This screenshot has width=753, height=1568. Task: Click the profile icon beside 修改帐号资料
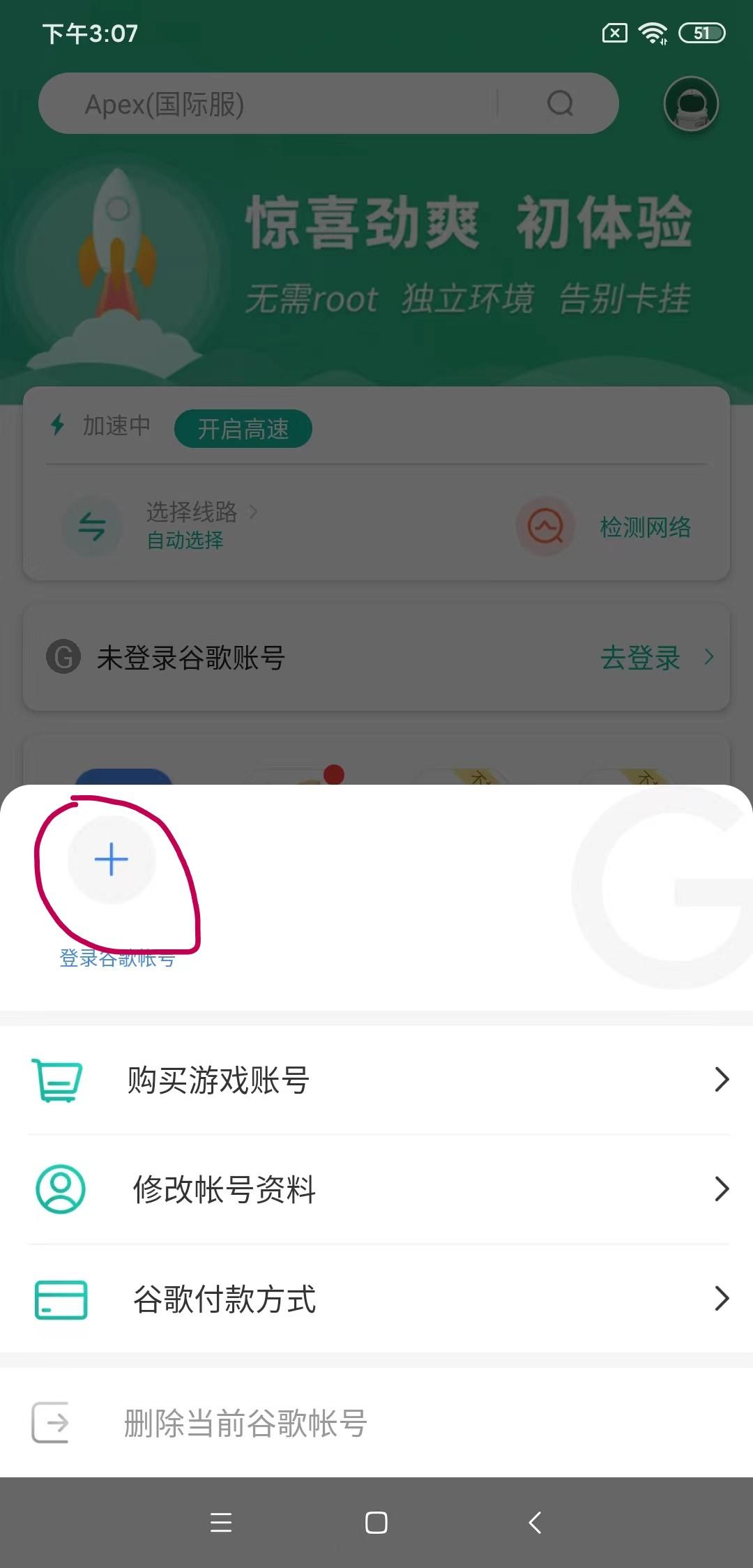[59, 1190]
